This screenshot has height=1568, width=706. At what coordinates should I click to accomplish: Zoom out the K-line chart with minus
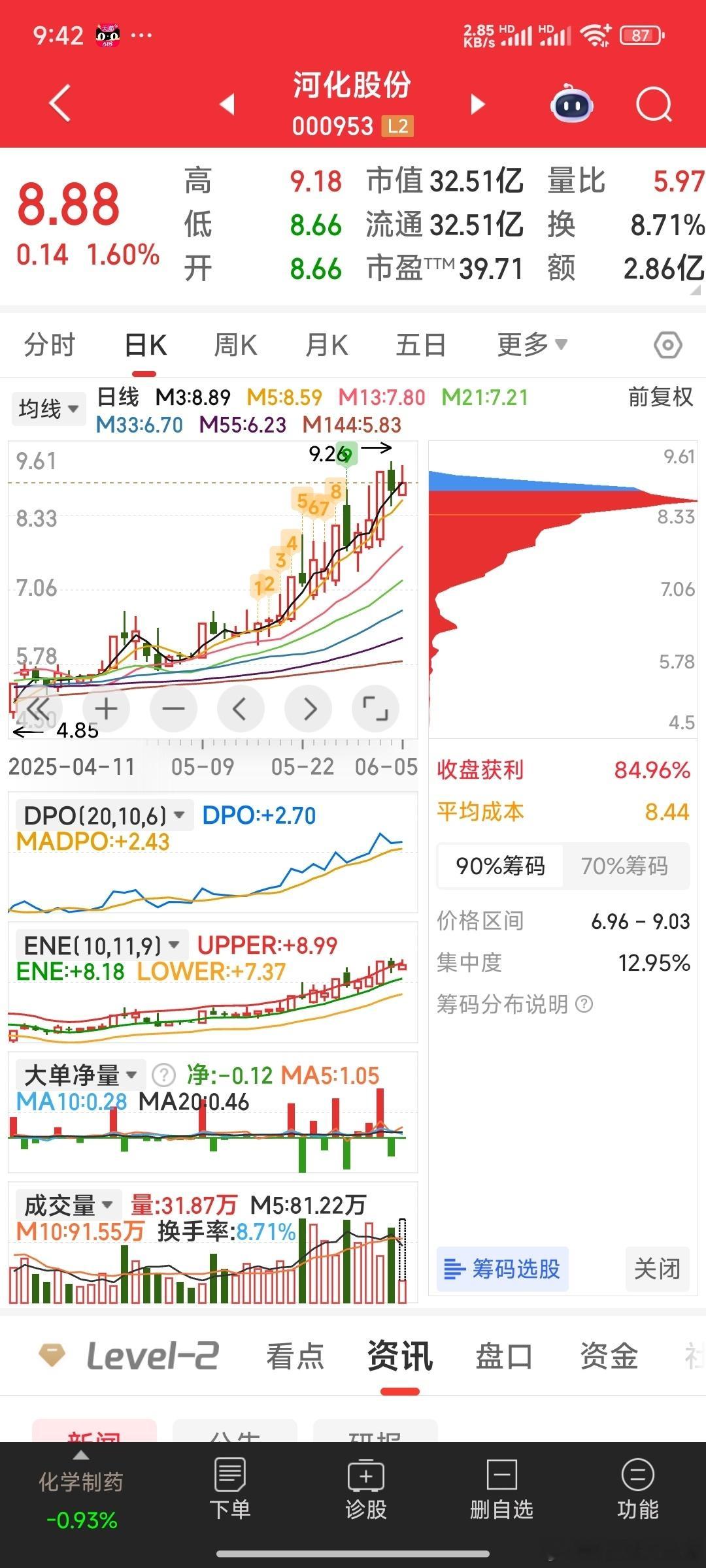click(x=173, y=708)
